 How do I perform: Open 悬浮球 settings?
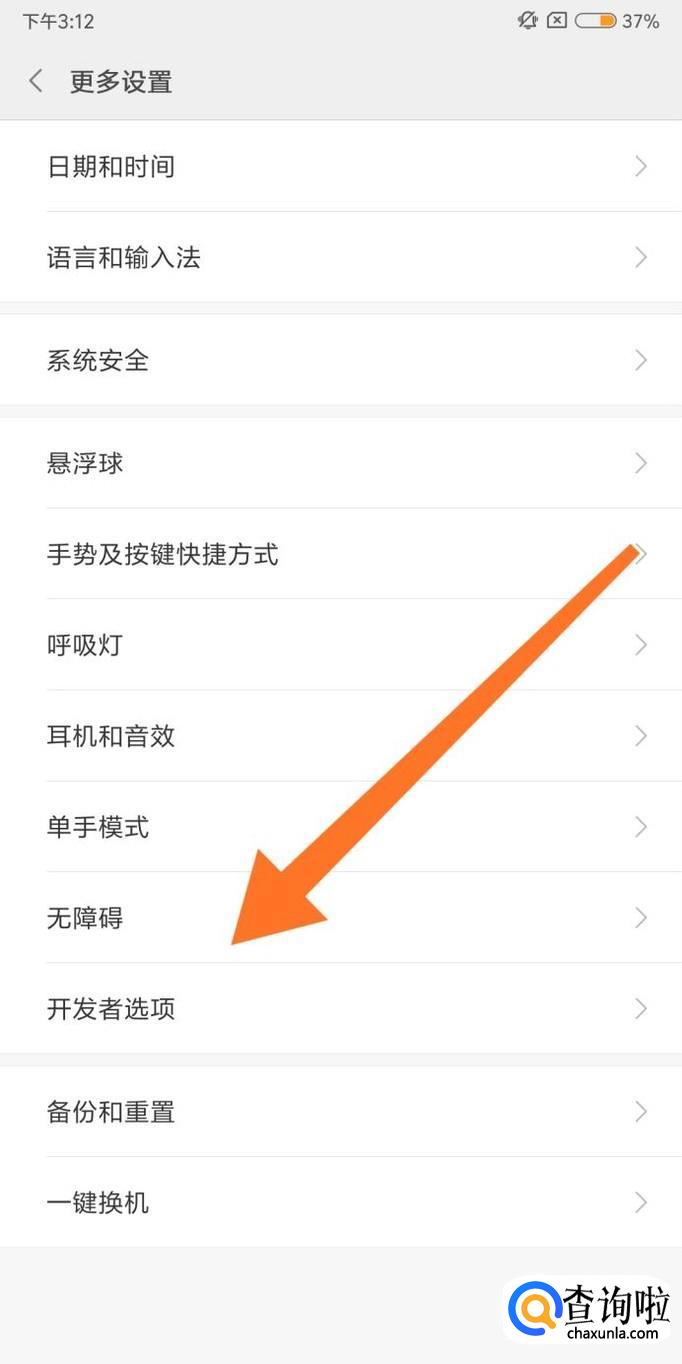click(341, 463)
